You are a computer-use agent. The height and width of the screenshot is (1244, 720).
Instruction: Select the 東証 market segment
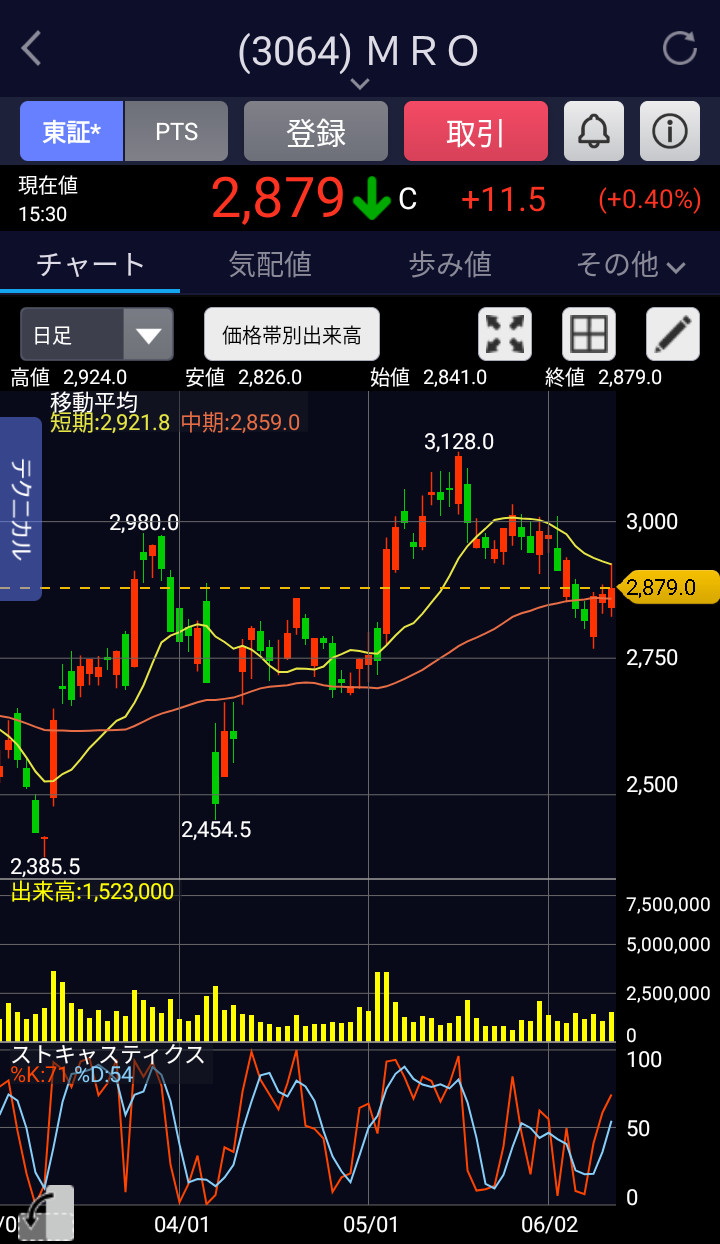pyautogui.click(x=71, y=132)
